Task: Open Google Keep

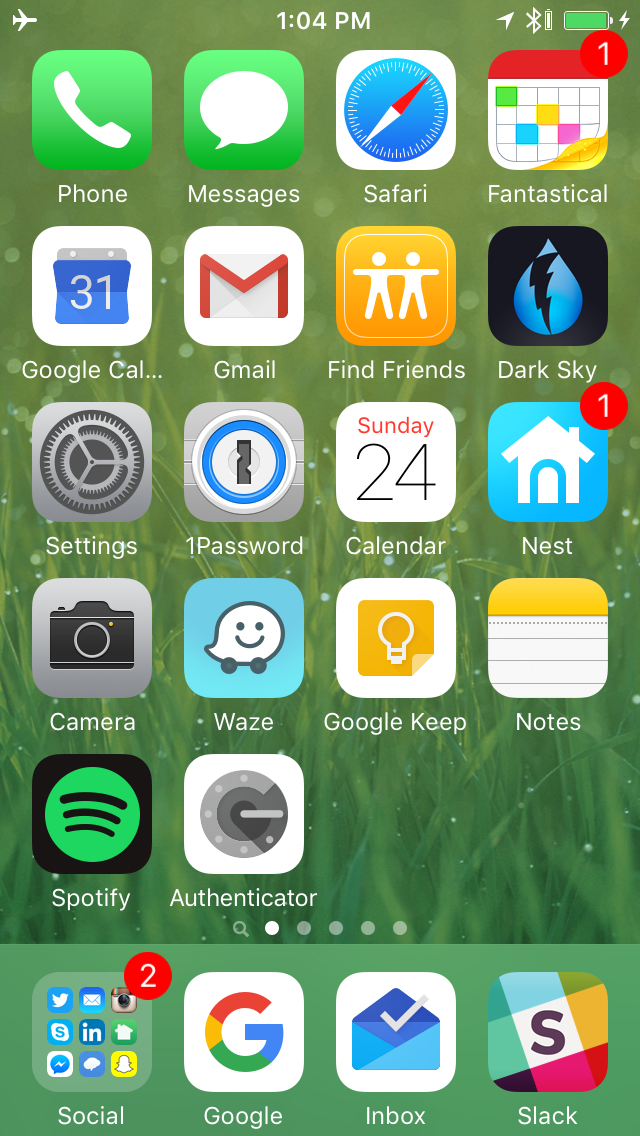Action: [396, 638]
